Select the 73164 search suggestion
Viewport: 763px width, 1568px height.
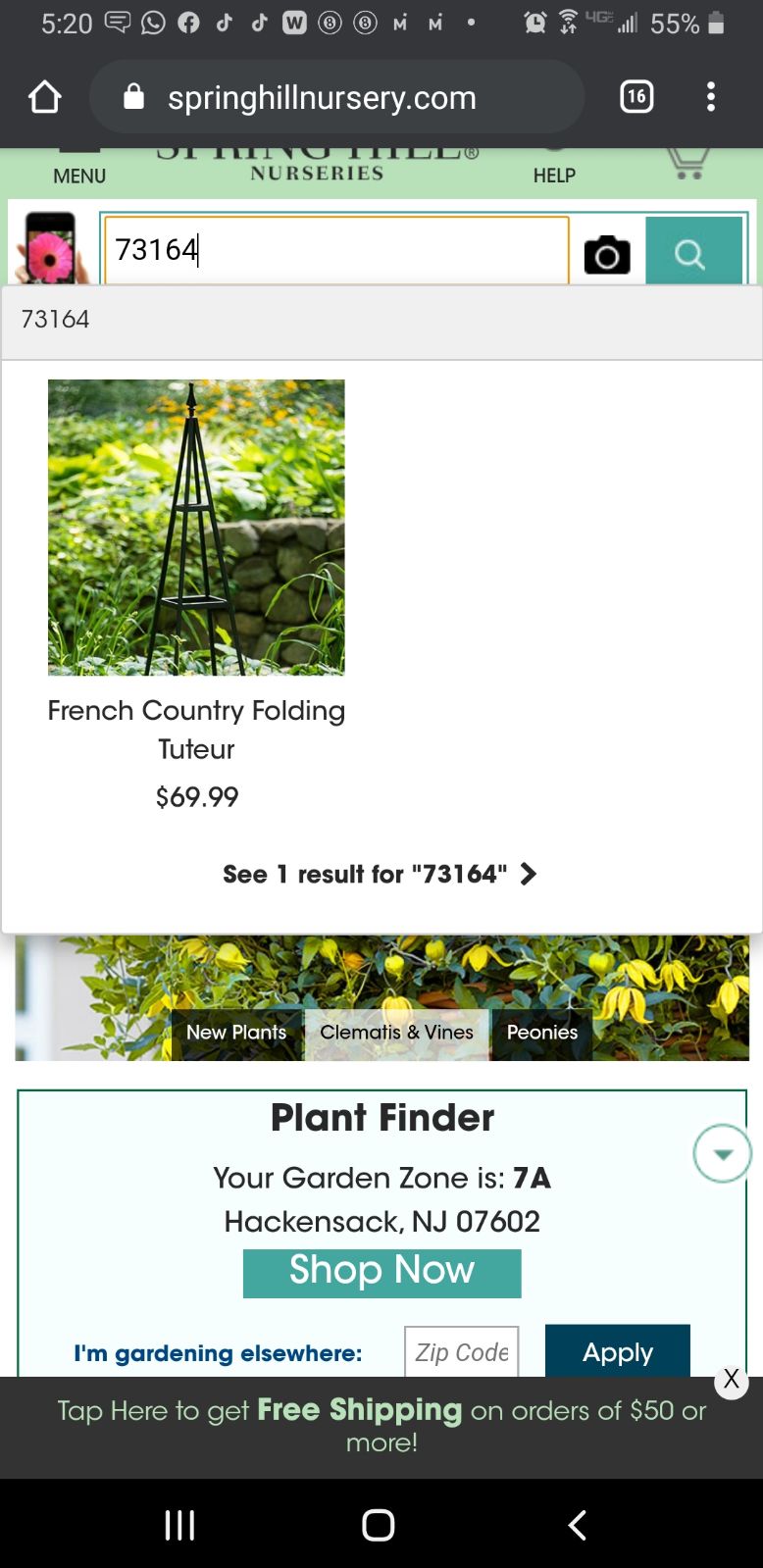pos(381,320)
